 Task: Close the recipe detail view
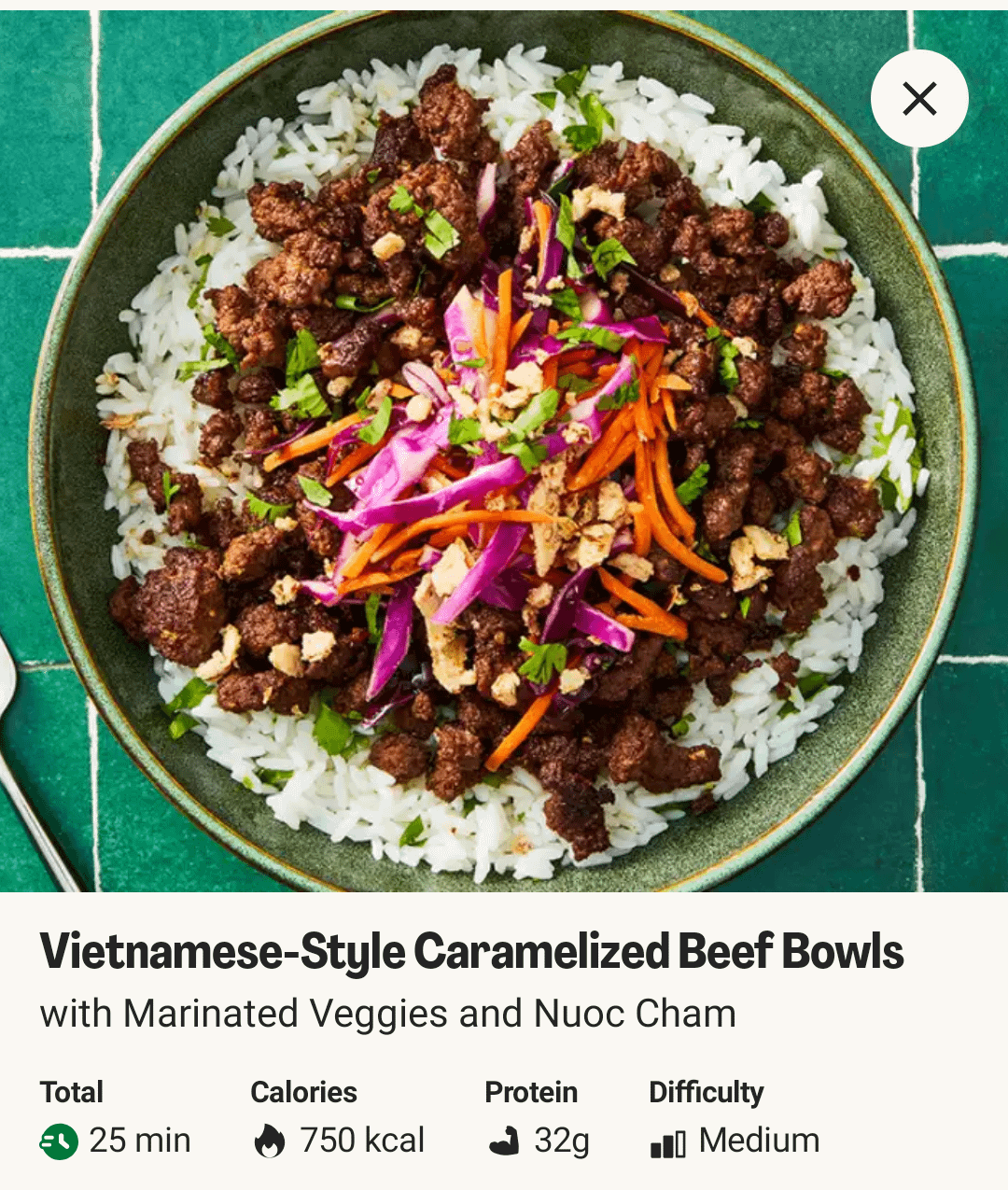(919, 99)
